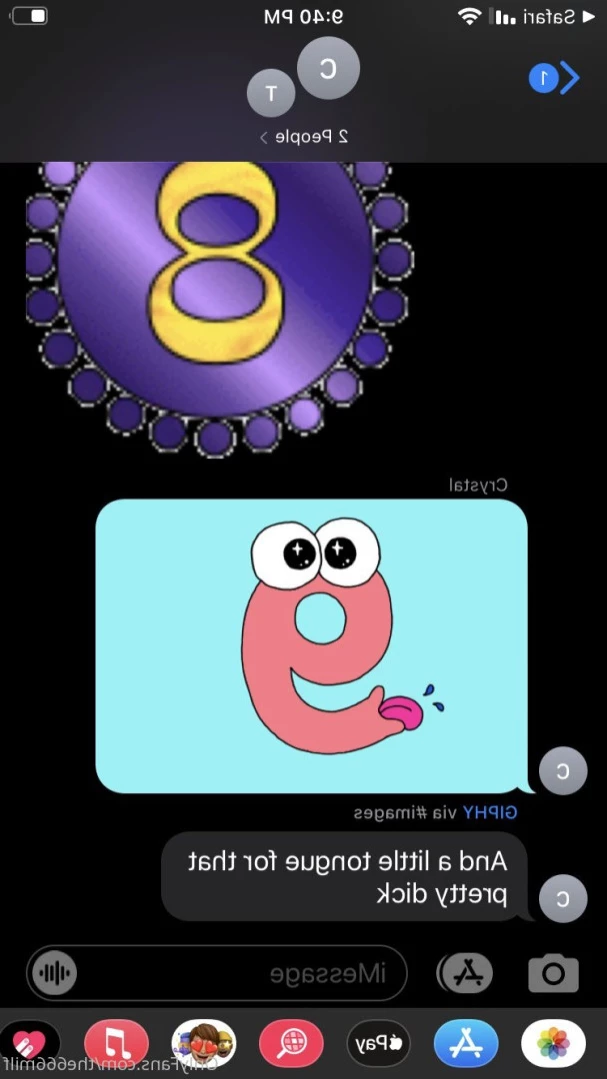Screen dimensions: 607x1079
Task: Open the Music app in the drawer
Action: coord(116,1043)
